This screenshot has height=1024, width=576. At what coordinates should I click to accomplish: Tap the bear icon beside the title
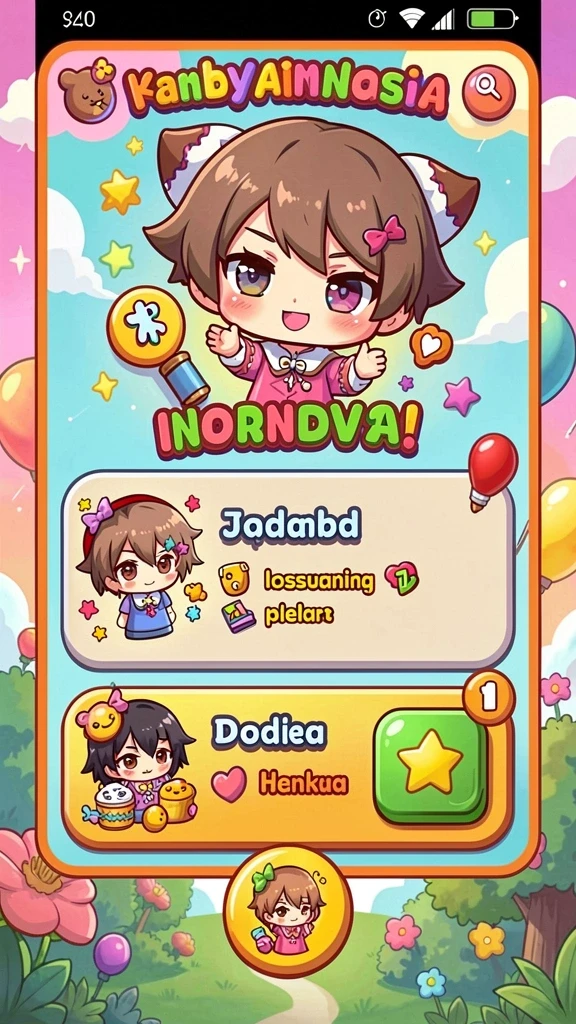pyautogui.click(x=87, y=89)
